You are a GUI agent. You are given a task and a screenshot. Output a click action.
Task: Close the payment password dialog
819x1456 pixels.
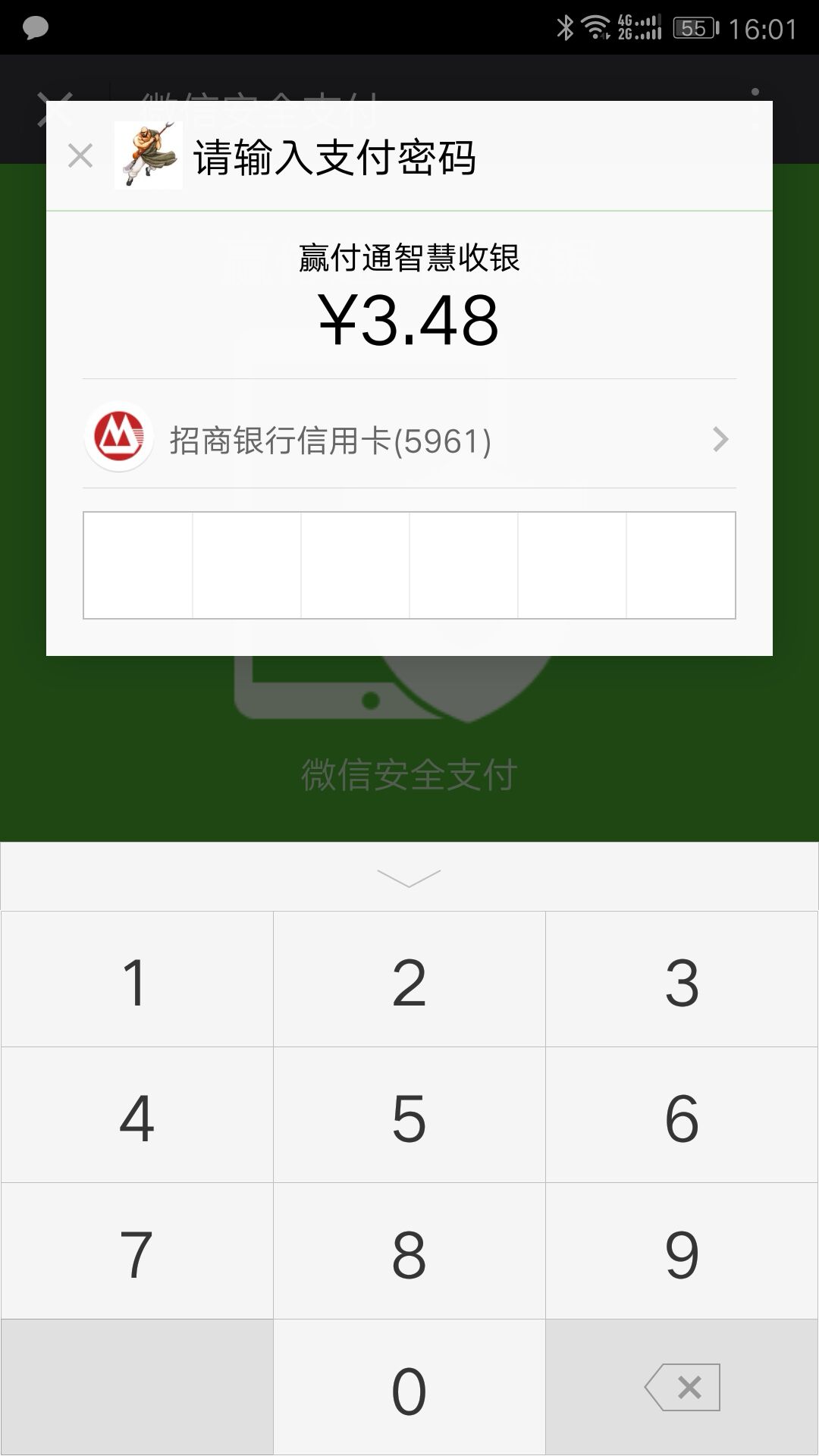click(x=80, y=156)
